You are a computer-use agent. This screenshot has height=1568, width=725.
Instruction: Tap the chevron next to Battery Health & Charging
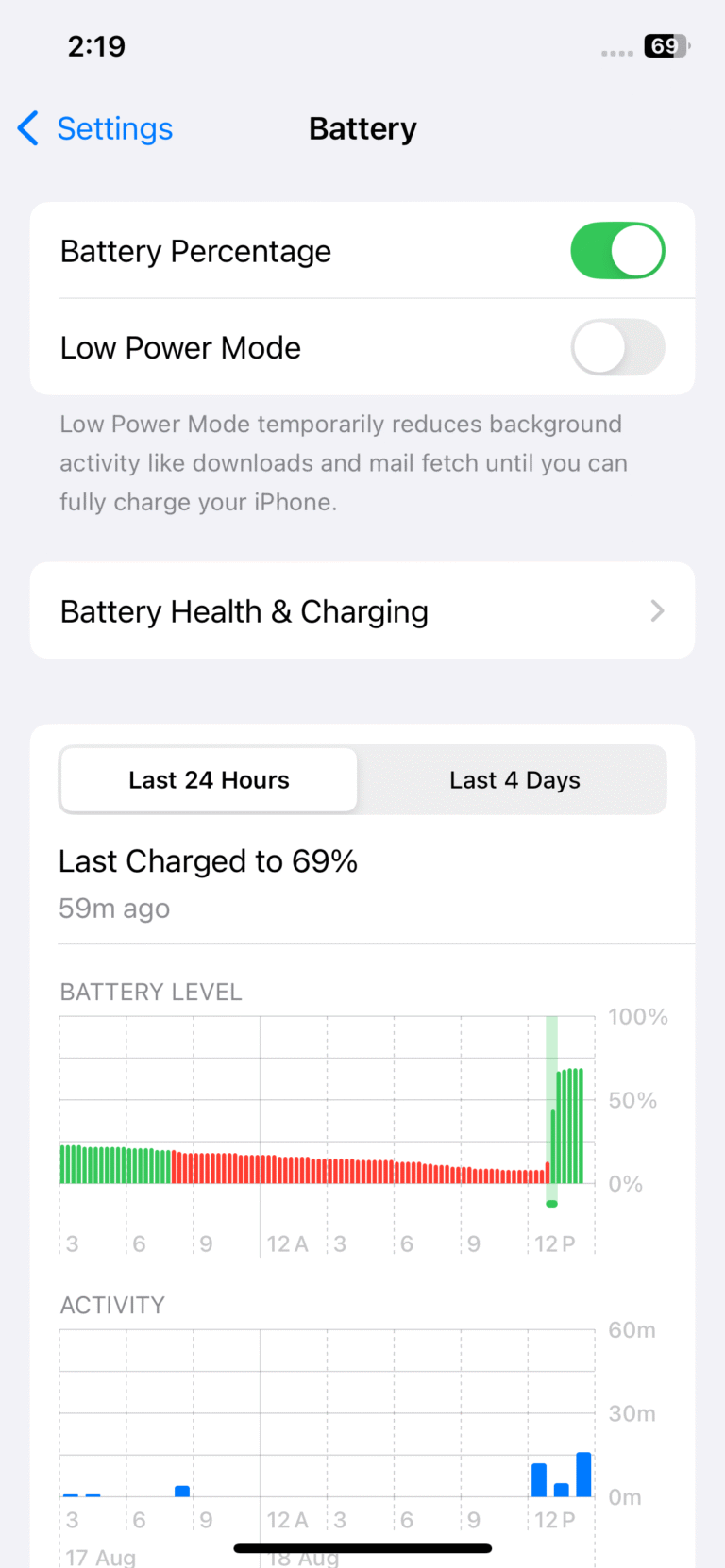coord(657,610)
